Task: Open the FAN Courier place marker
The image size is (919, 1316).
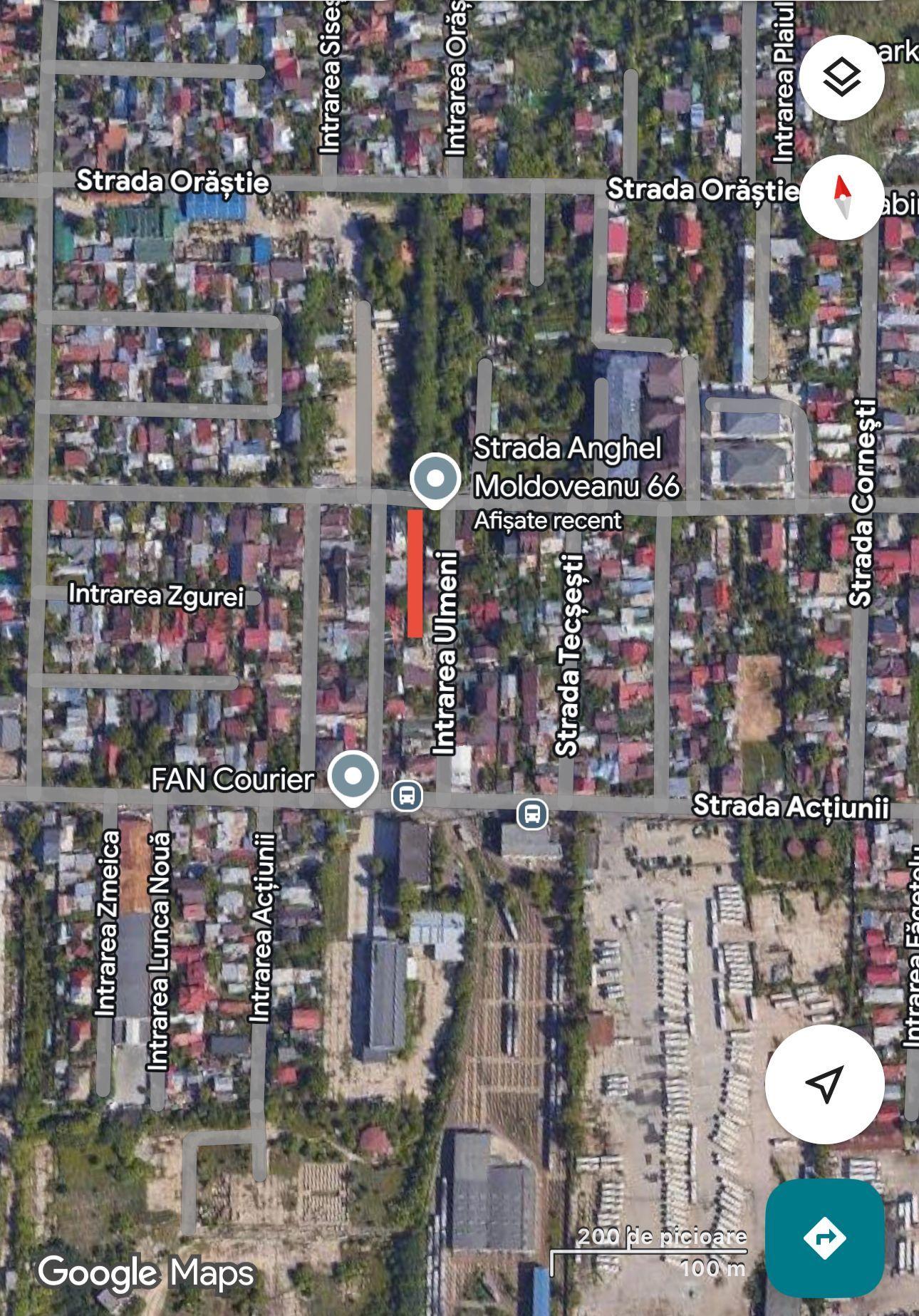Action: click(x=354, y=777)
